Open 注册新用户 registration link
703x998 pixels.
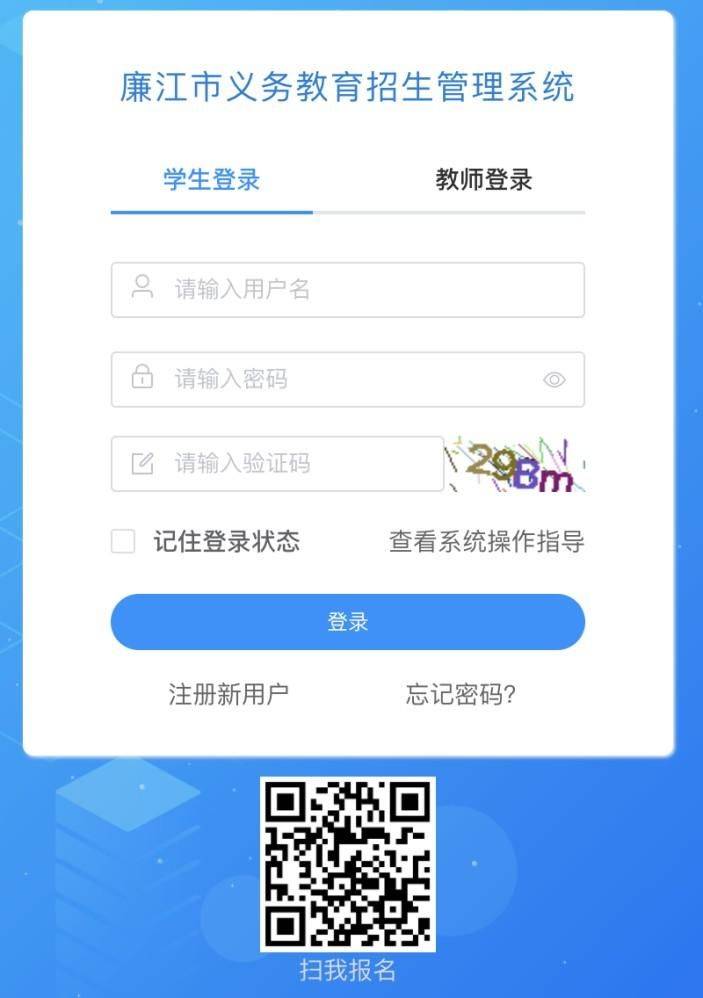point(229,694)
